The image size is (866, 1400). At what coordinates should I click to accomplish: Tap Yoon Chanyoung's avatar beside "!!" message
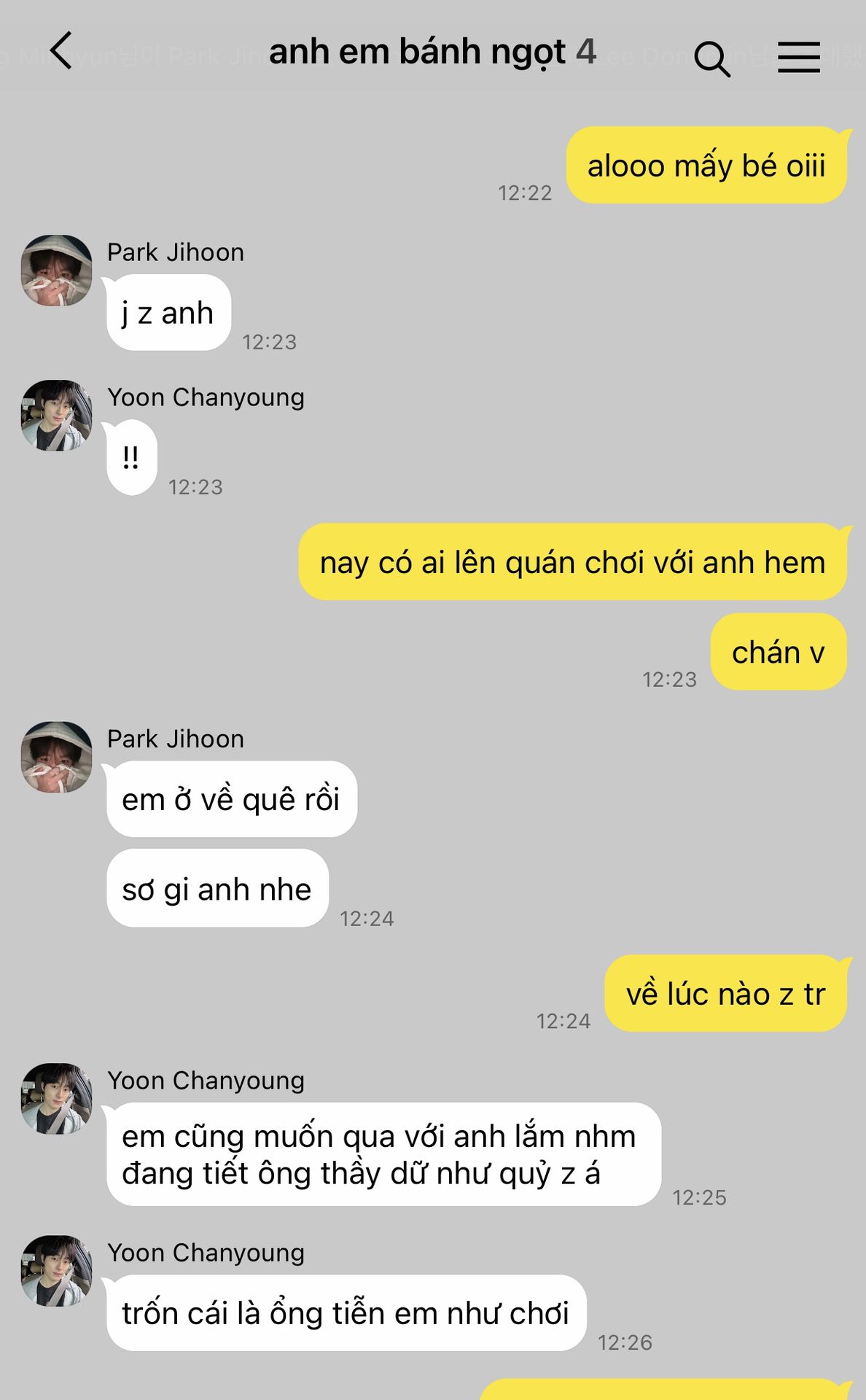[x=57, y=415]
